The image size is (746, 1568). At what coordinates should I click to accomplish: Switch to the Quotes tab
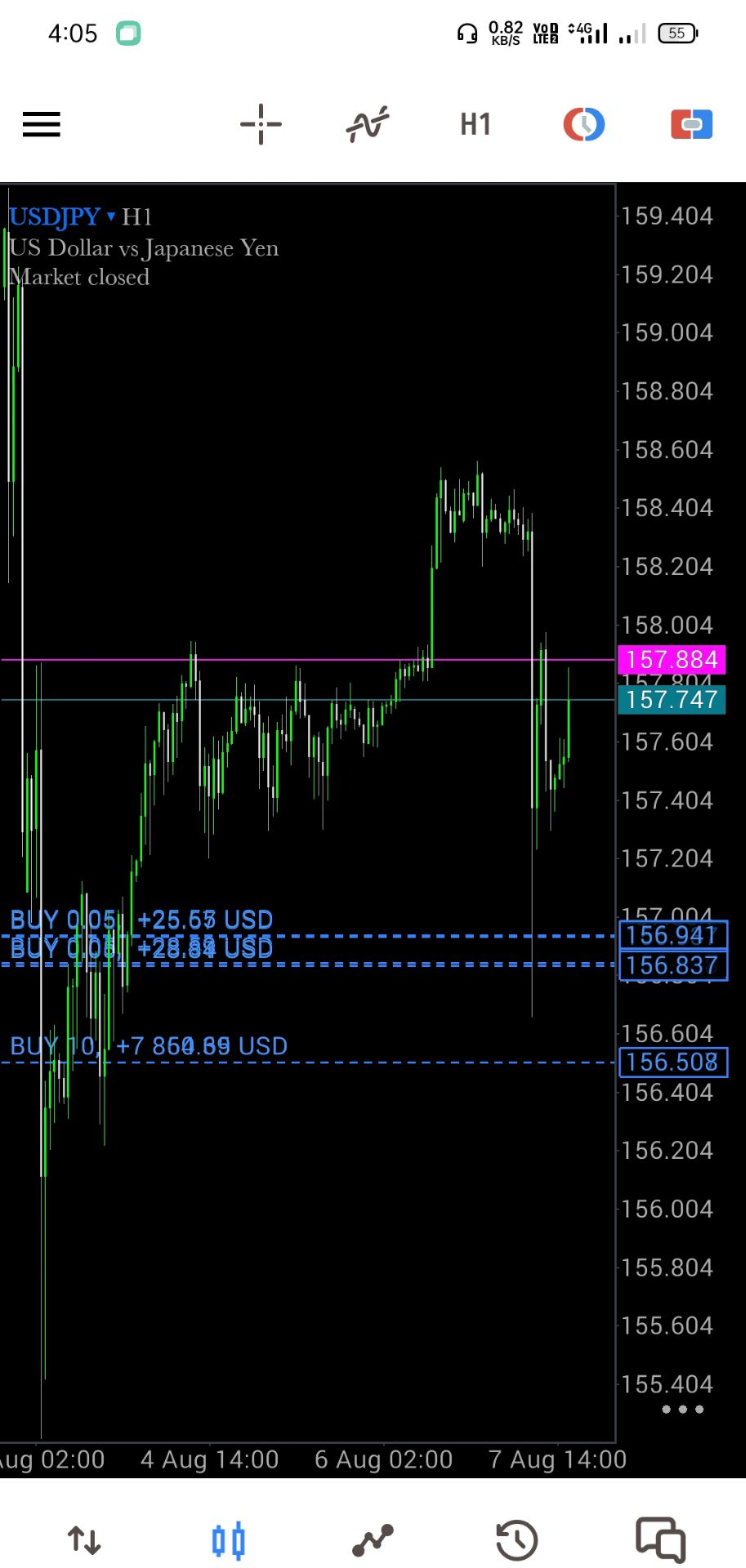point(84,1540)
